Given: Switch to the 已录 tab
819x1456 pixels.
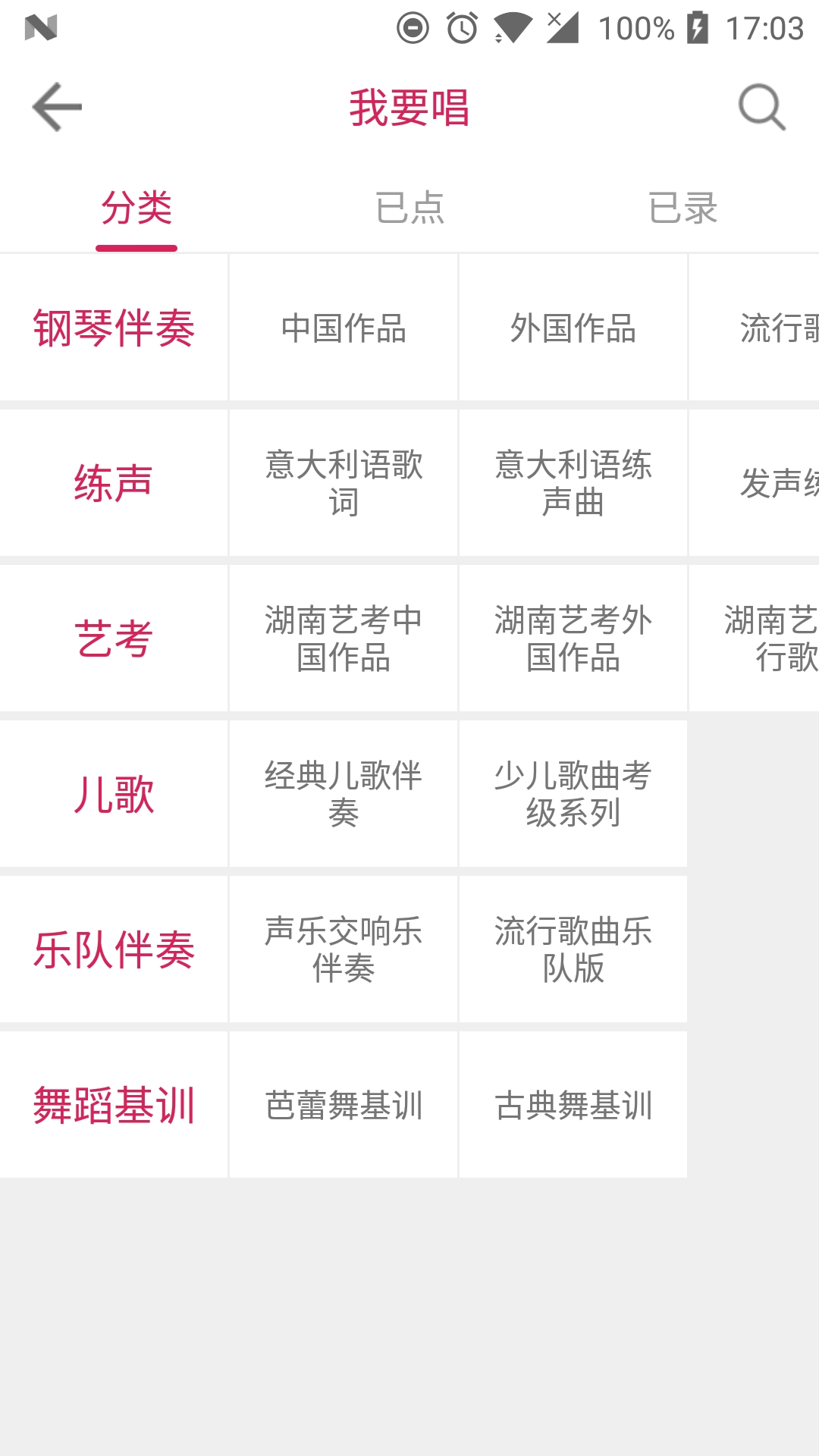Looking at the screenshot, I should 682,208.
